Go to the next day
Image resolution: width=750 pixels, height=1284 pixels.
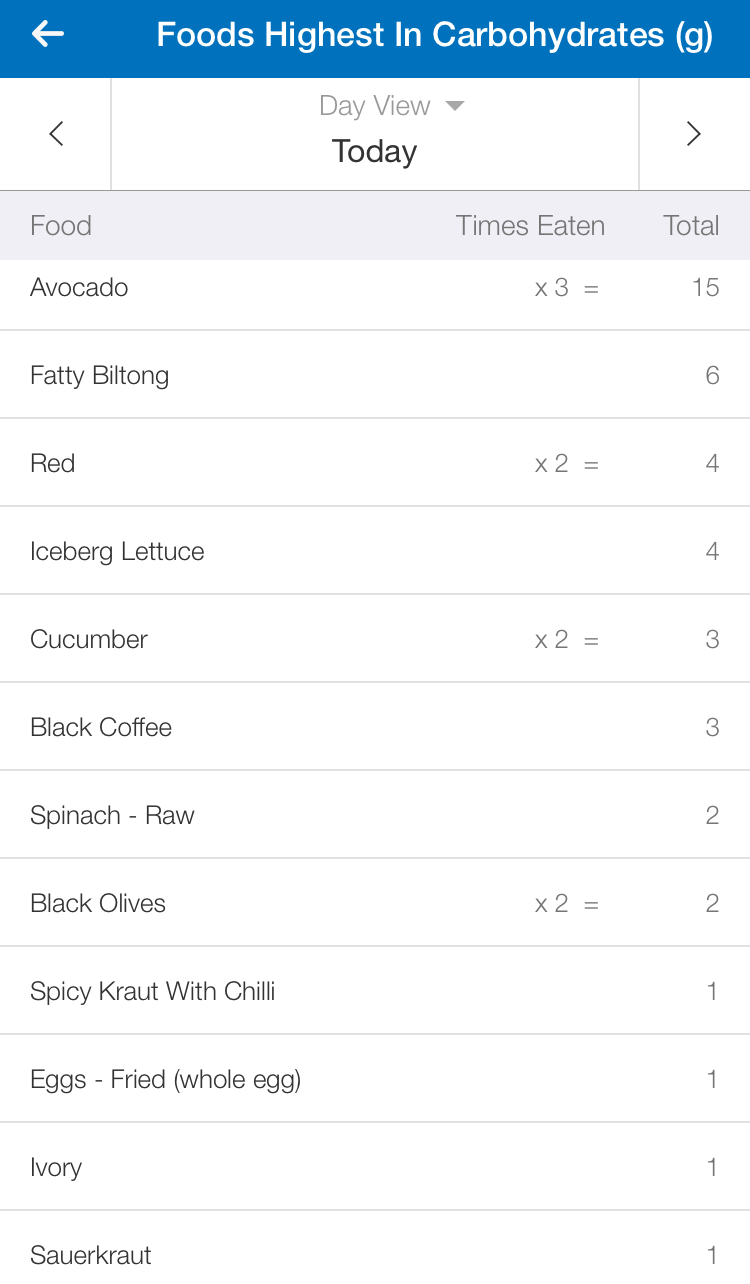[x=694, y=134]
